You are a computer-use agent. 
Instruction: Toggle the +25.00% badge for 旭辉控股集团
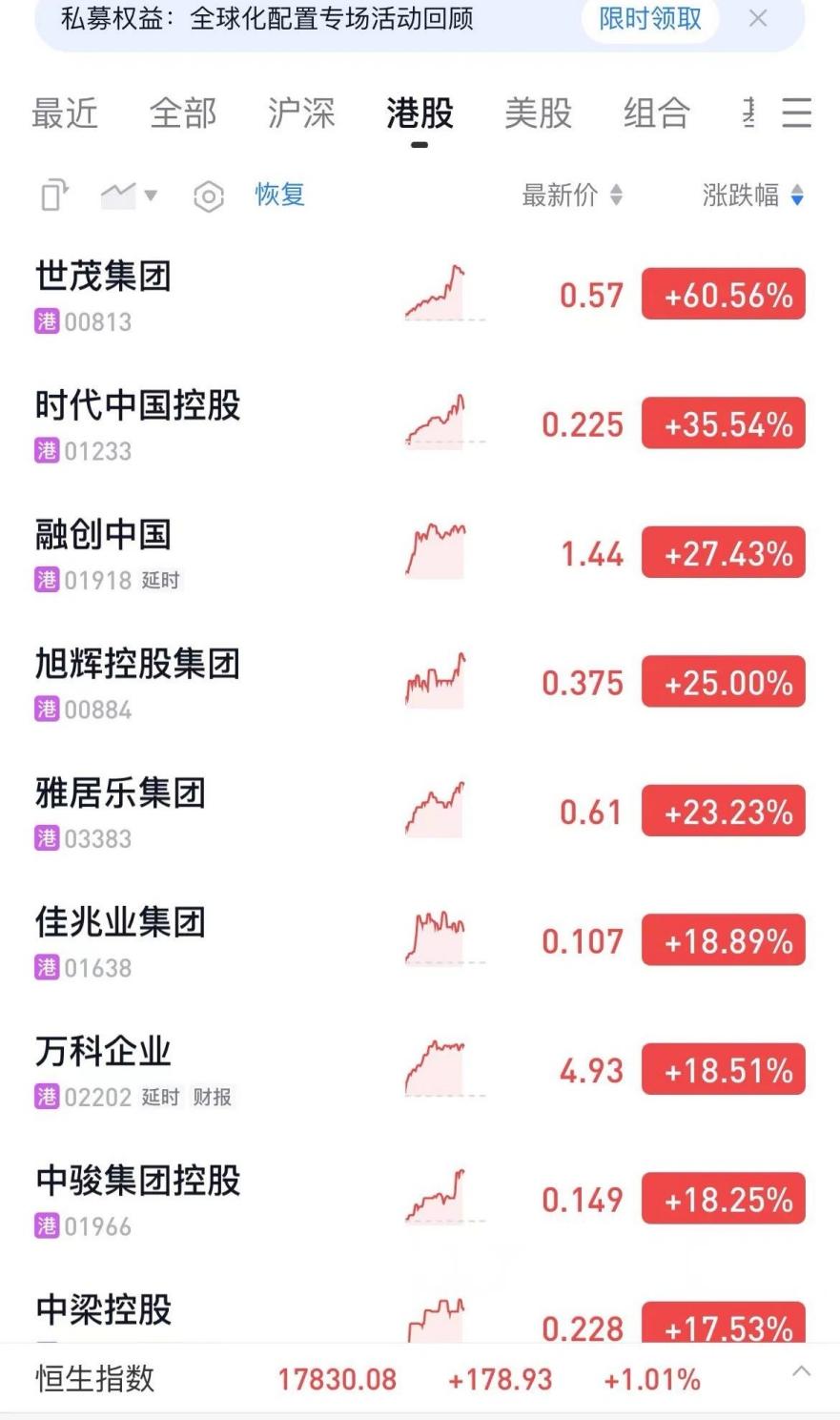click(724, 683)
